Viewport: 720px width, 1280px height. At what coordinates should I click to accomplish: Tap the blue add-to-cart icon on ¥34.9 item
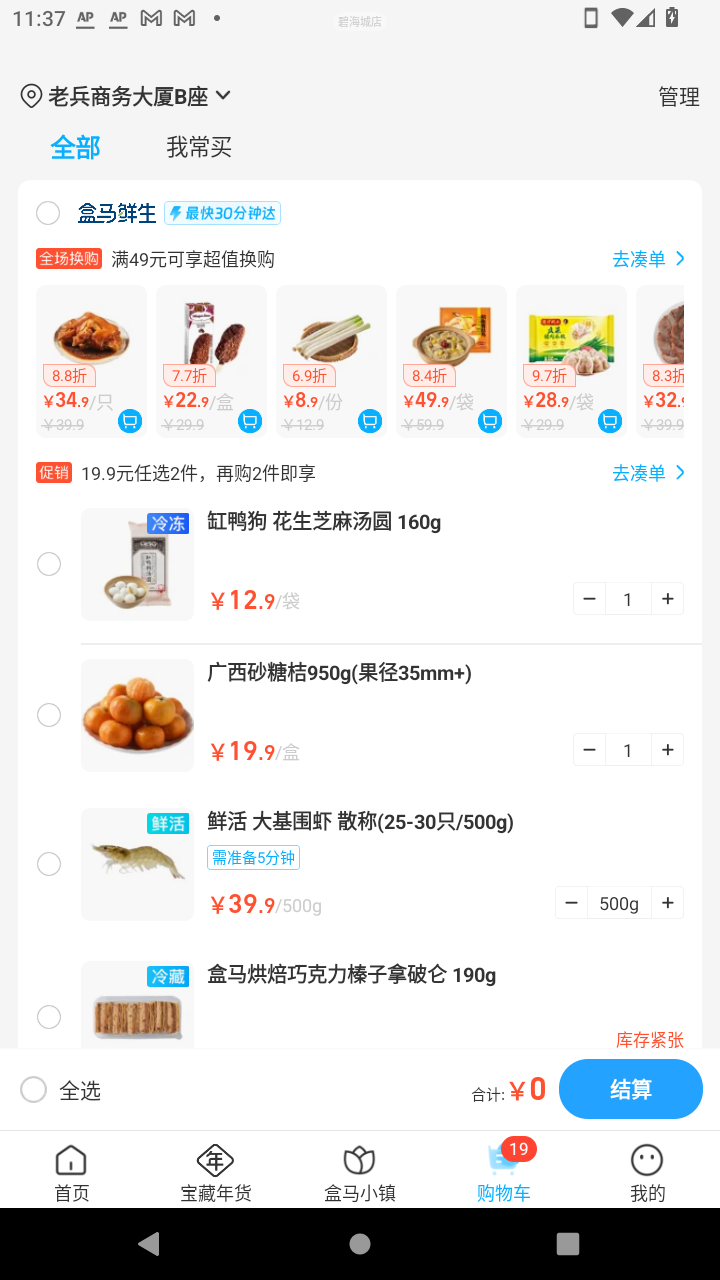click(129, 421)
